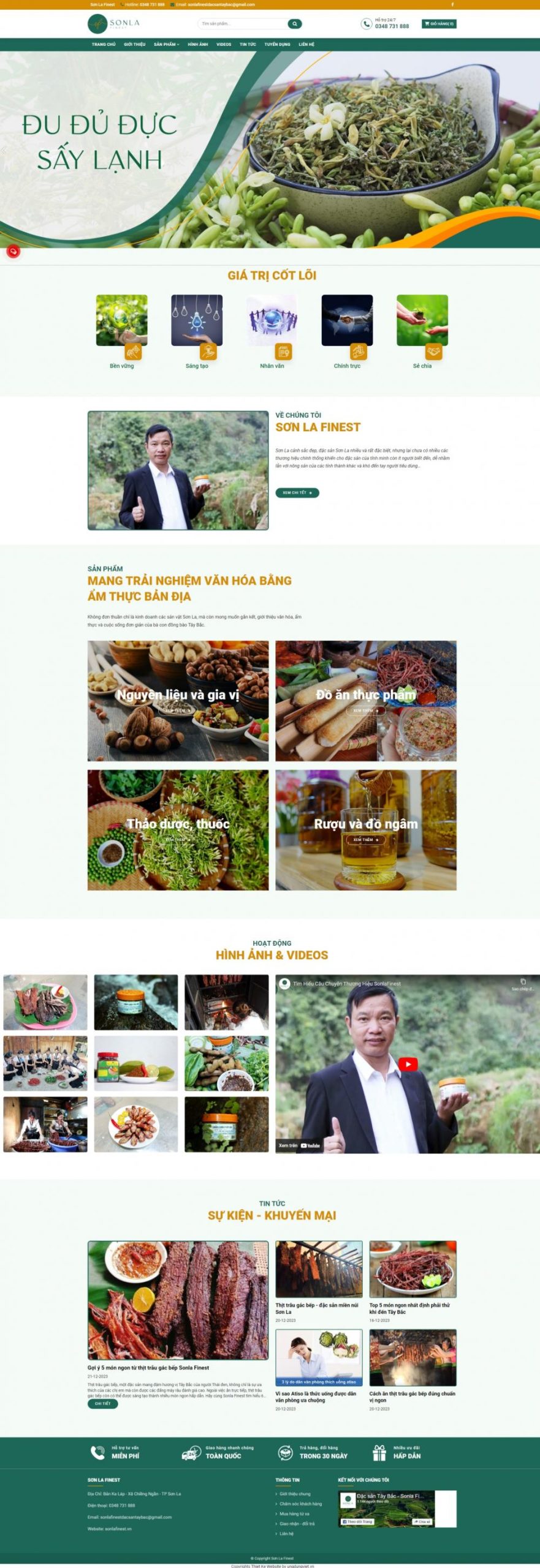Open the Rượu và đồ ngâm category
540x1568 pixels.
pos(365,829)
